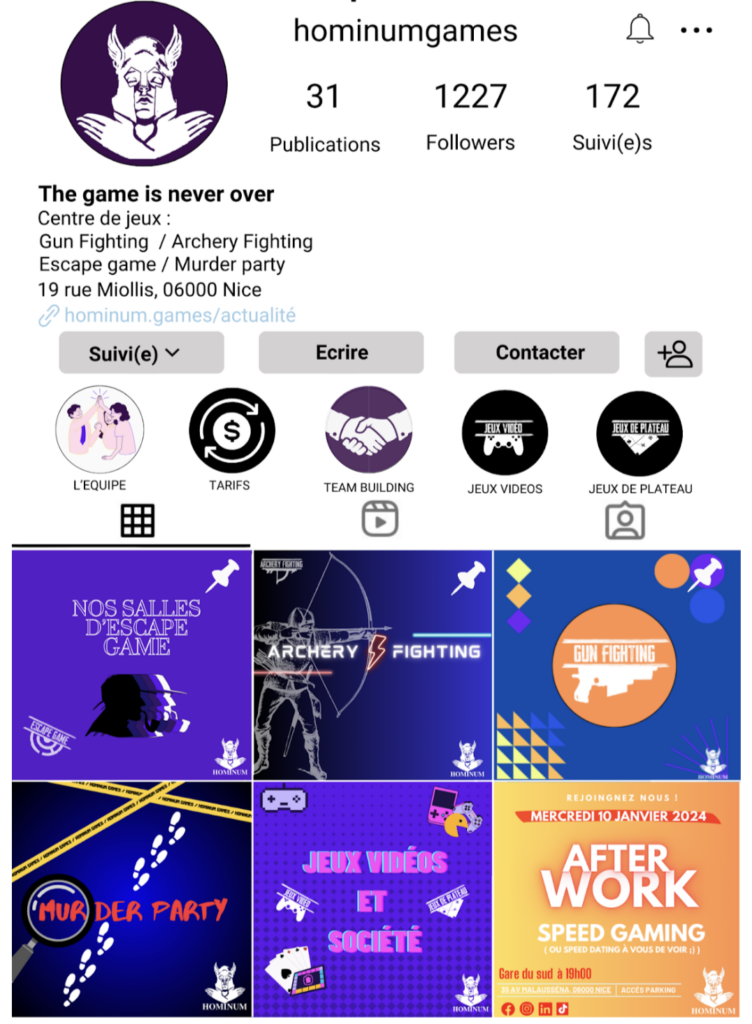This screenshot has width=752, height=1024.
Task: Open the After Work Speed Gaming post
Action: tap(617, 900)
